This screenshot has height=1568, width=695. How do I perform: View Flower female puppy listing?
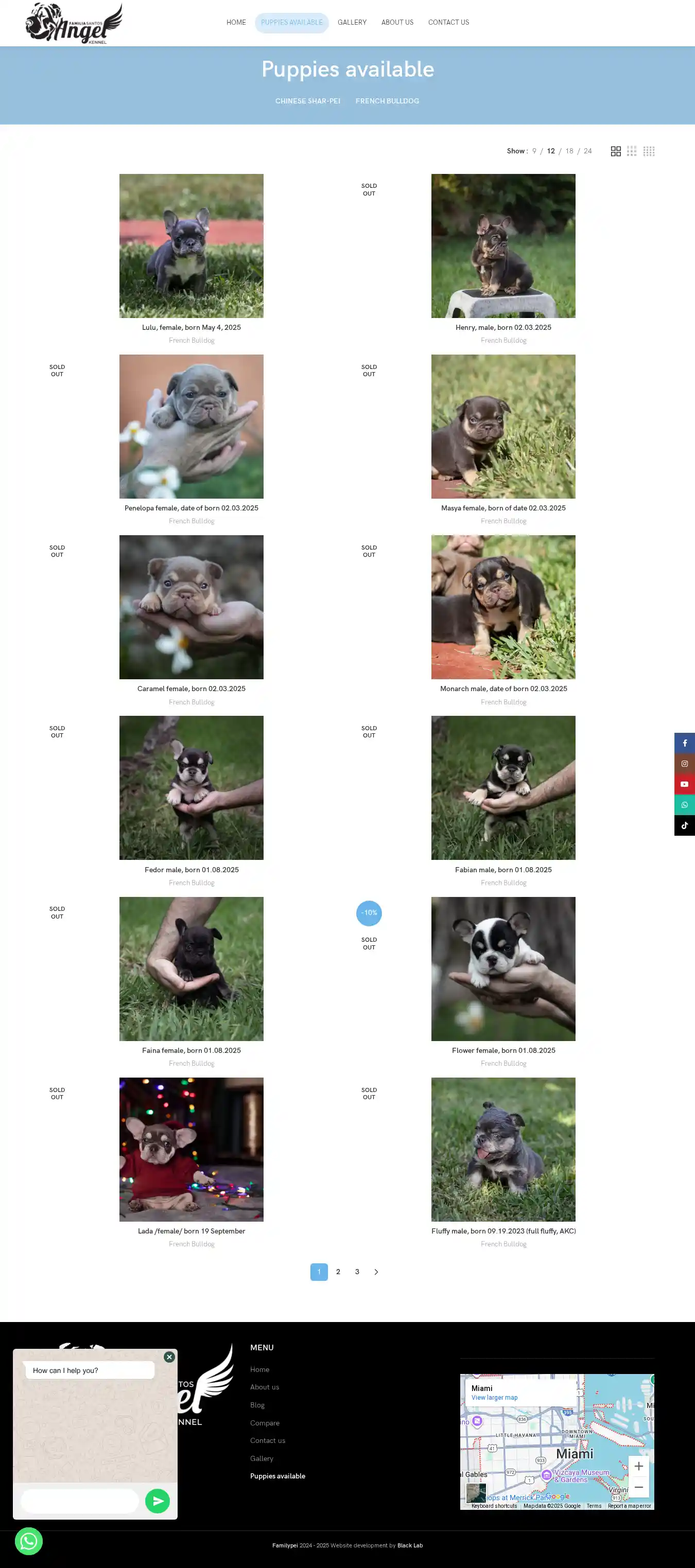tap(503, 968)
